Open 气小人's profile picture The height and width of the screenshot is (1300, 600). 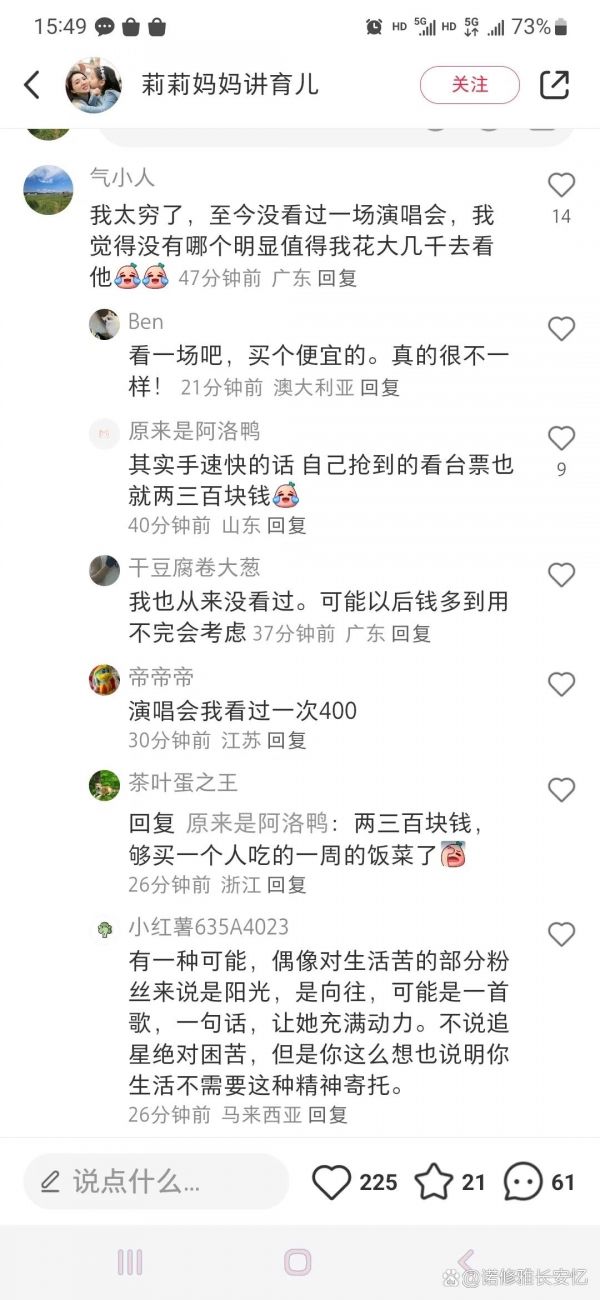click(x=48, y=190)
